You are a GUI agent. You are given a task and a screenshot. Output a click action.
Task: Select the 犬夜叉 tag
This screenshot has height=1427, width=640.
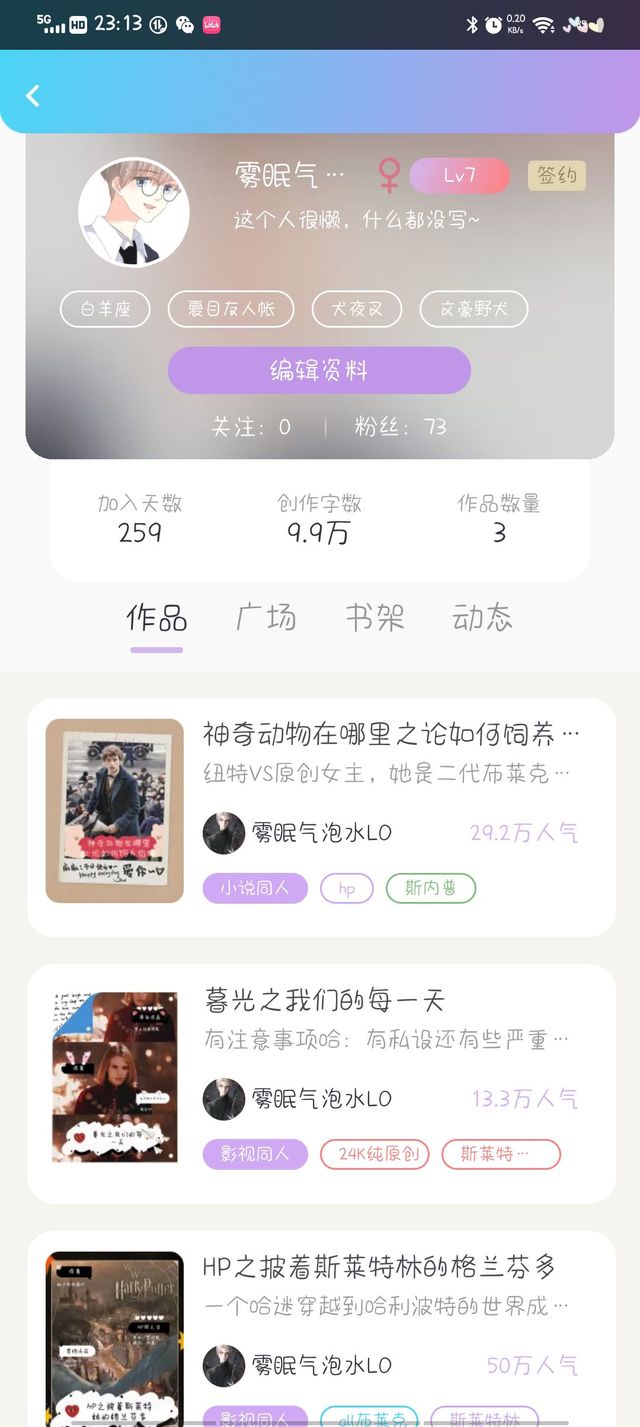tap(356, 309)
